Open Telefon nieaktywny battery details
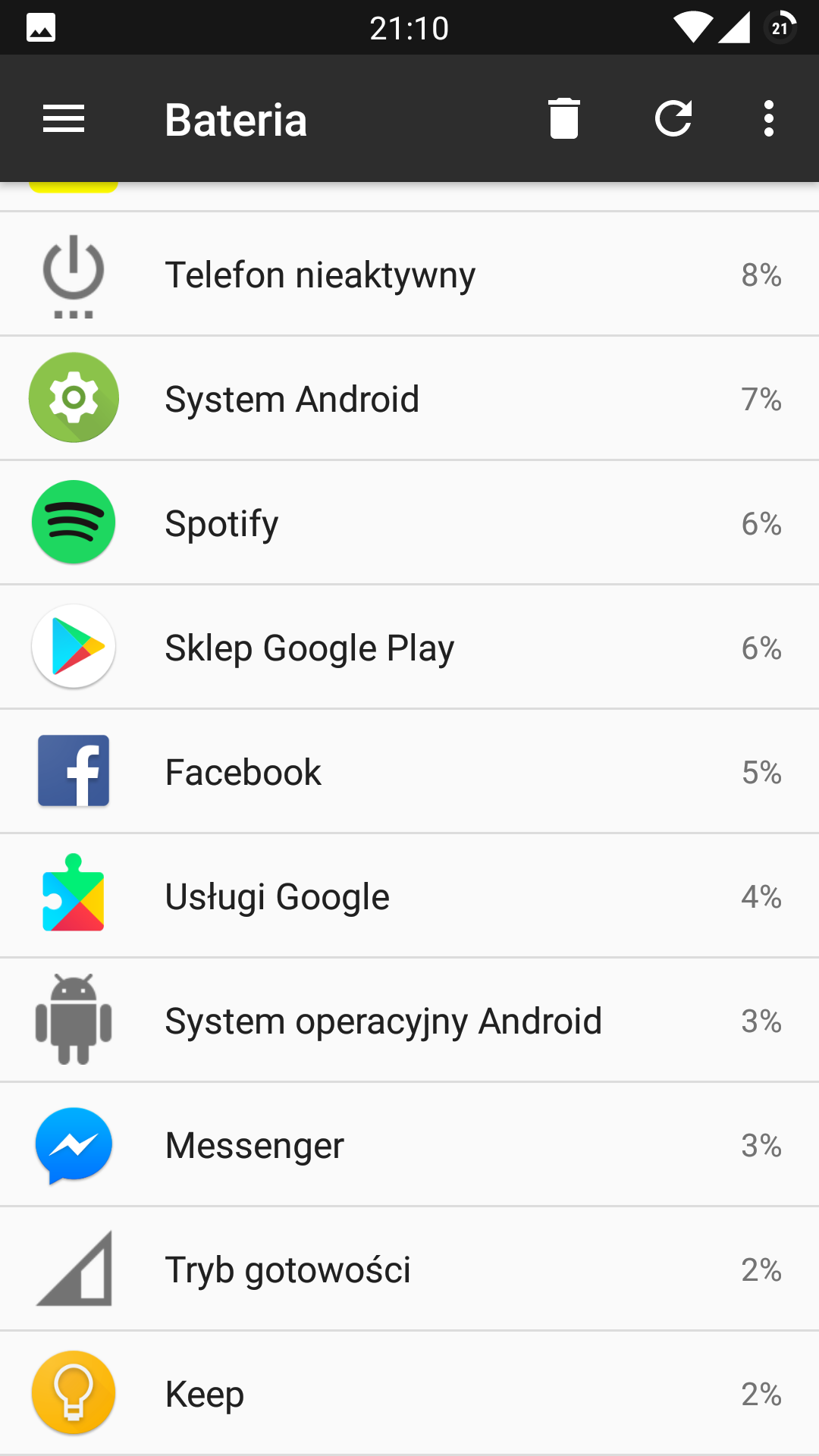 click(x=409, y=275)
